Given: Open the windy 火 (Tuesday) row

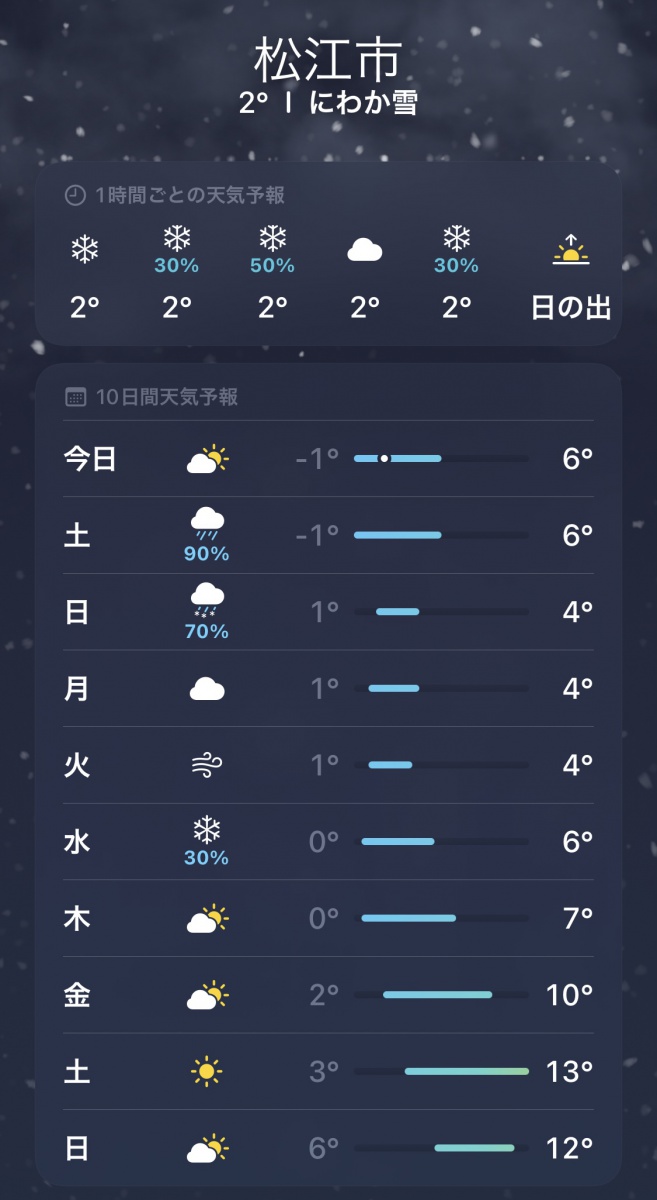Looking at the screenshot, I should click(328, 765).
